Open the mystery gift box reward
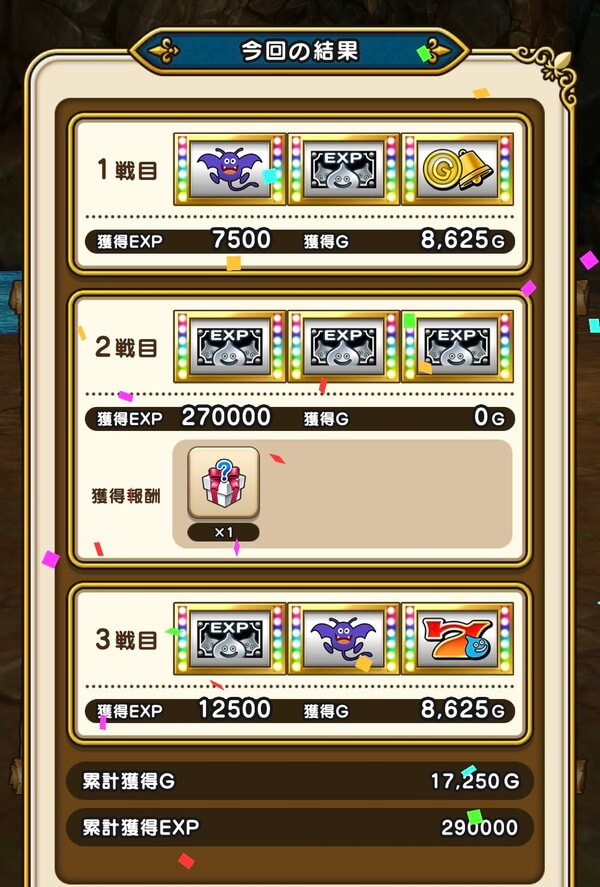 (223, 483)
